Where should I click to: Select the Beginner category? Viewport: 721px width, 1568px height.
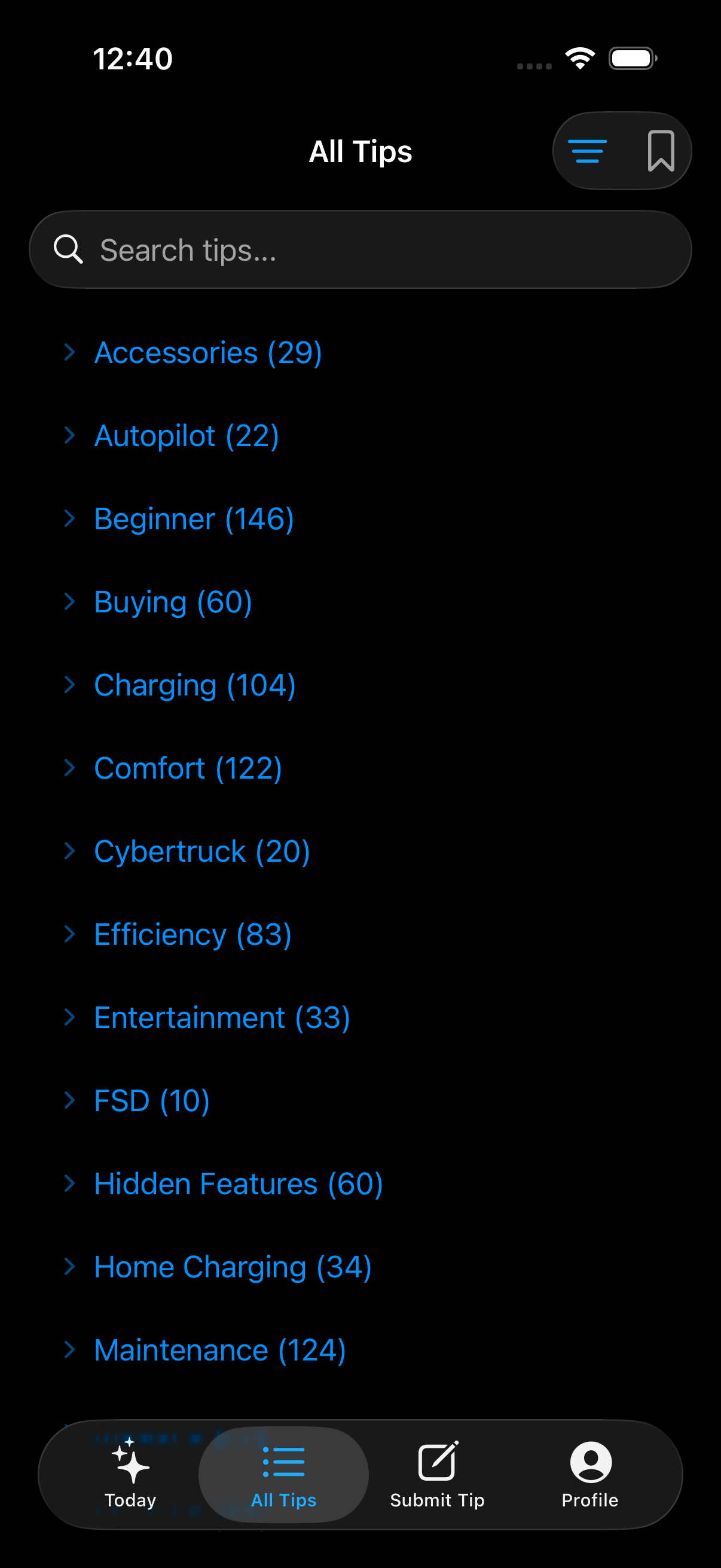tap(194, 518)
